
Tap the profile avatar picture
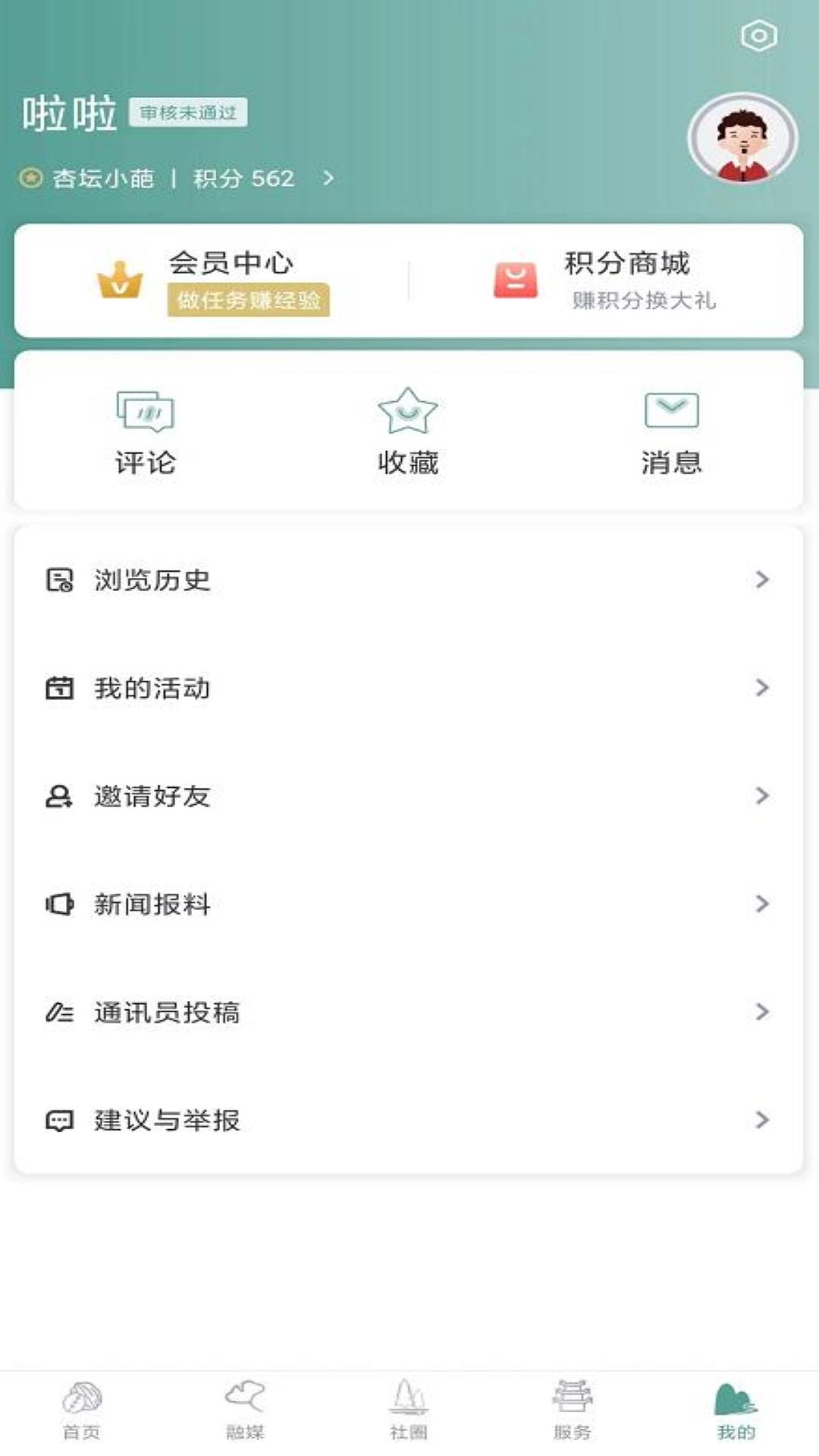tap(742, 140)
